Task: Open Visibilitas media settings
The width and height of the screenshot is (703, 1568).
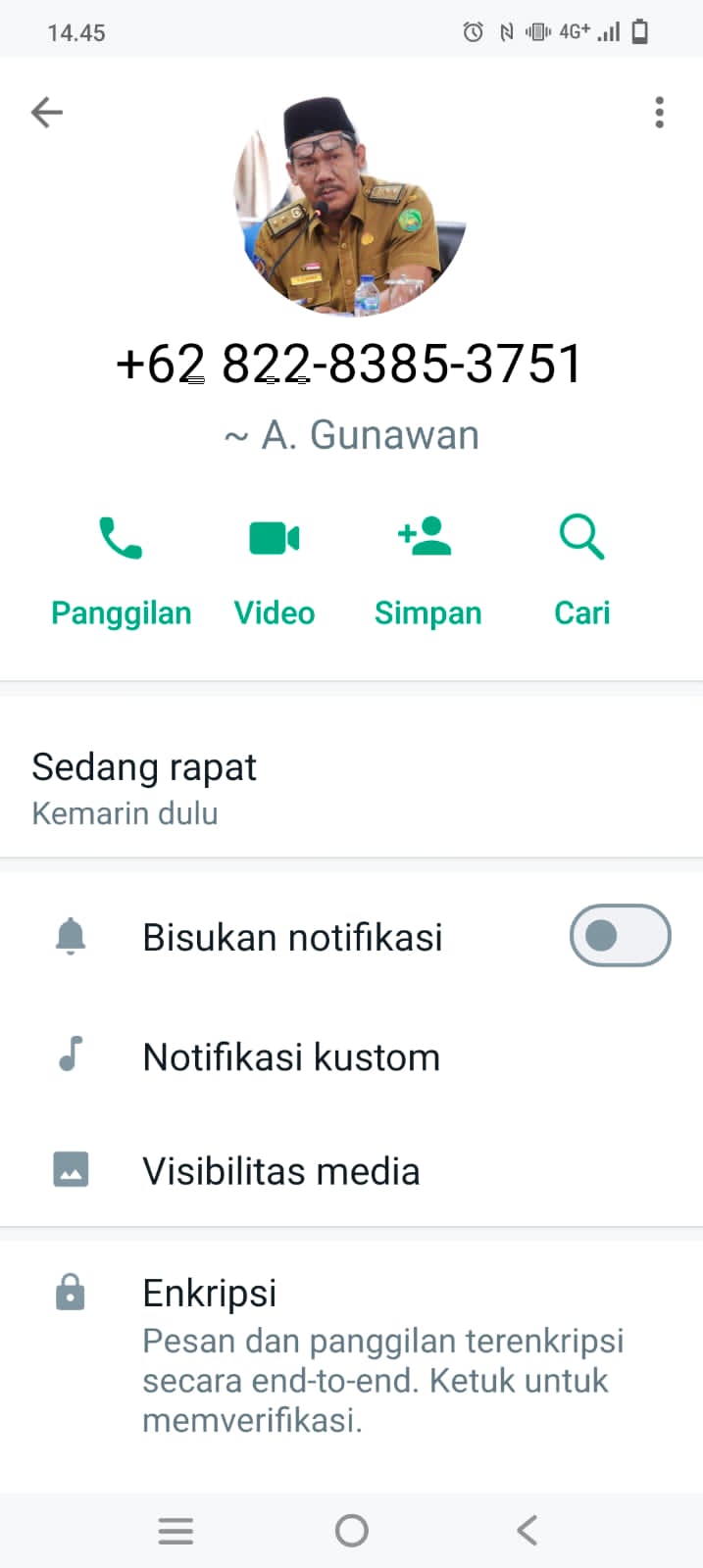Action: (351, 1170)
